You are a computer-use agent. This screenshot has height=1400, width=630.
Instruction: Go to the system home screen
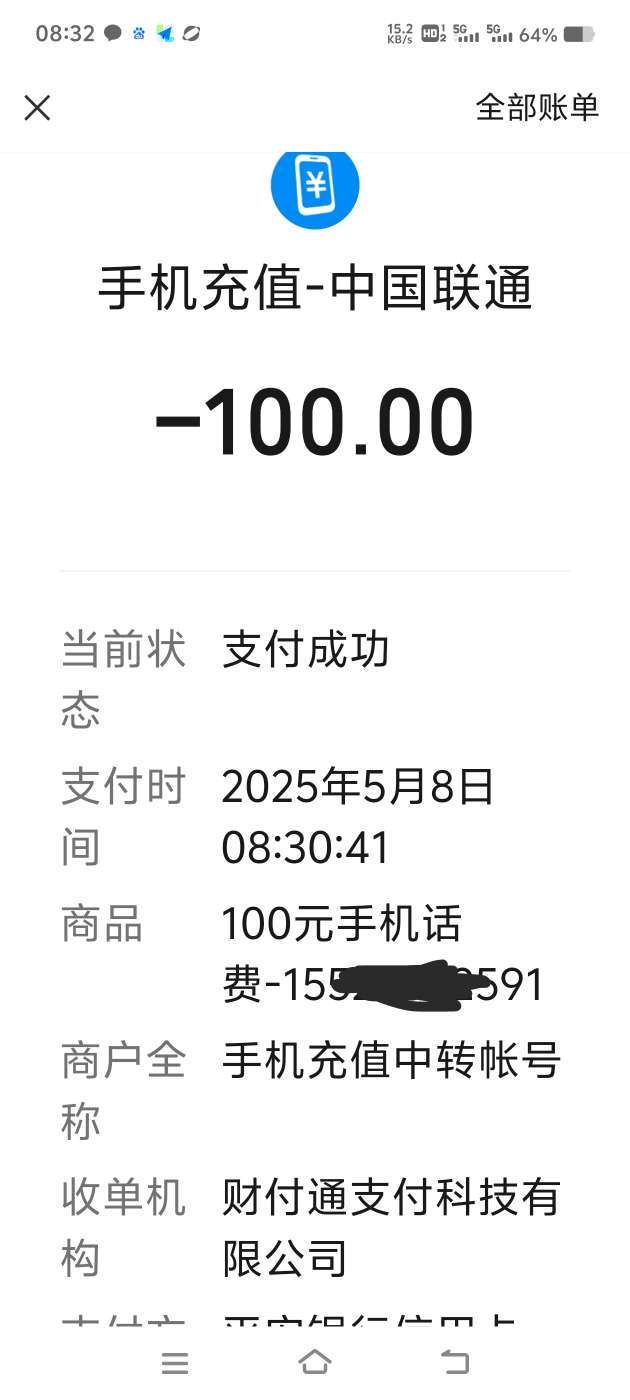[x=315, y=1362]
